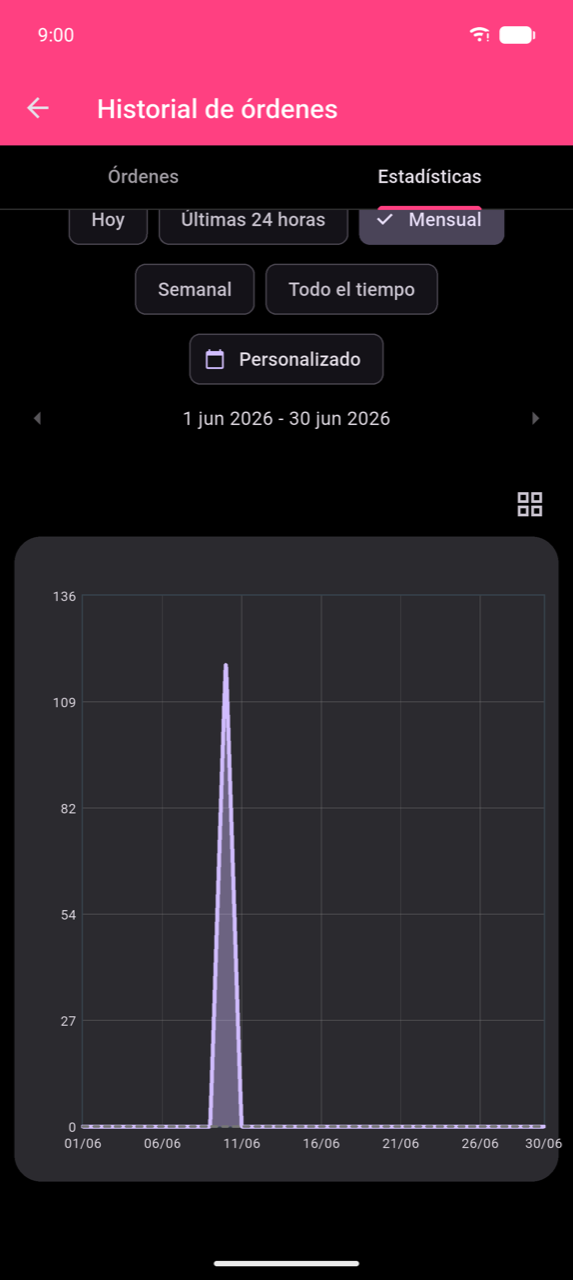
Task: Go back from Historial de órdenes
Action: tap(38, 109)
